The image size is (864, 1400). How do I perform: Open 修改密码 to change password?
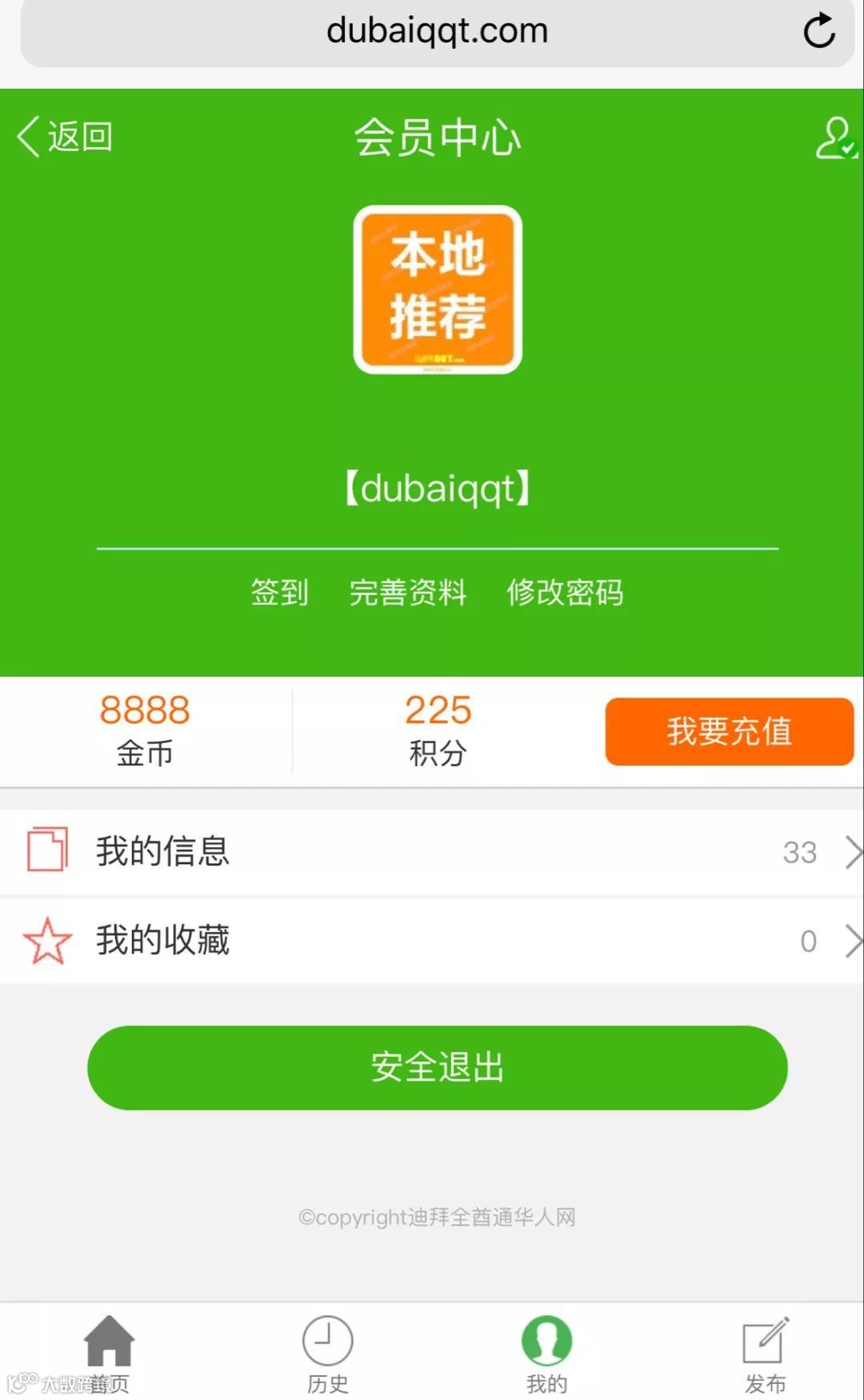566,592
